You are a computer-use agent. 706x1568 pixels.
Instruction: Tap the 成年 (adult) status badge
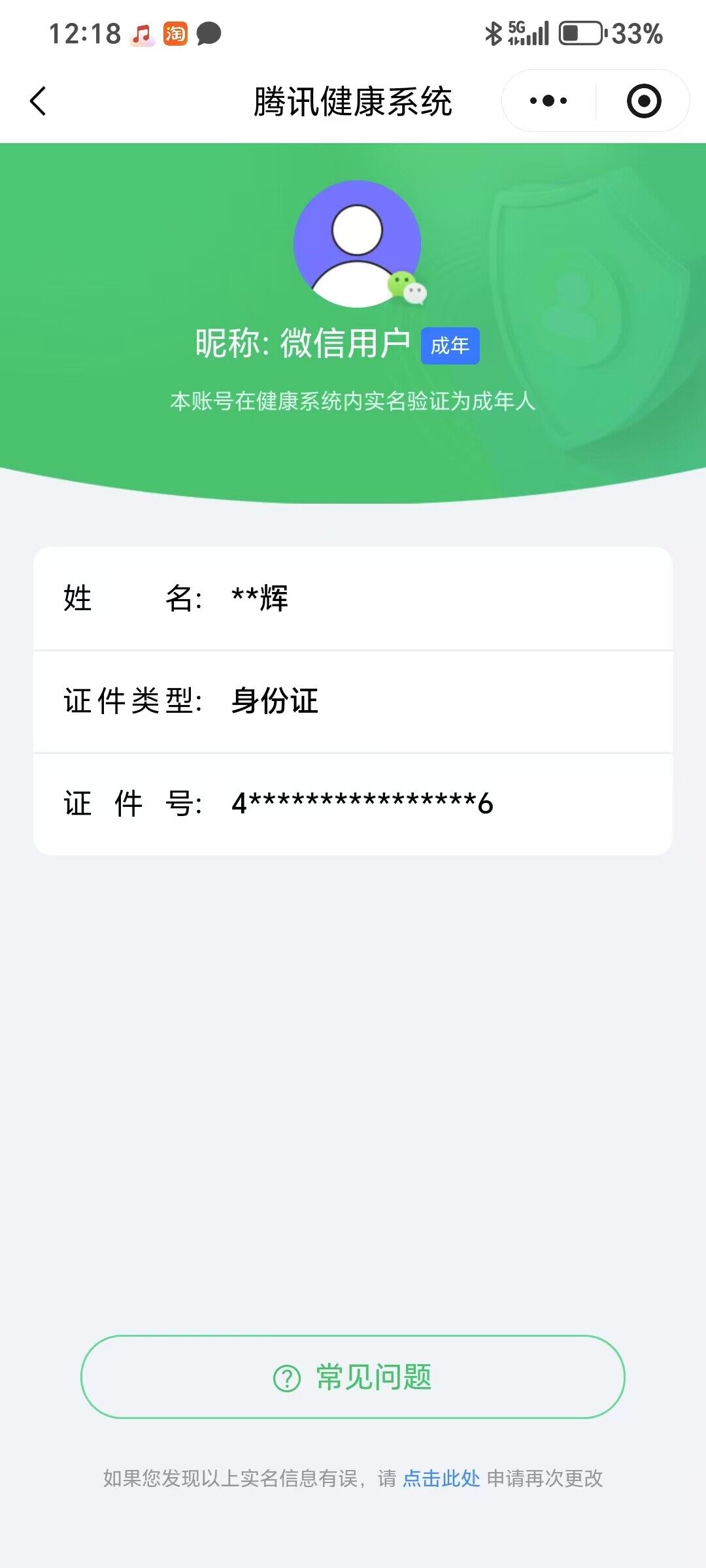(x=450, y=348)
